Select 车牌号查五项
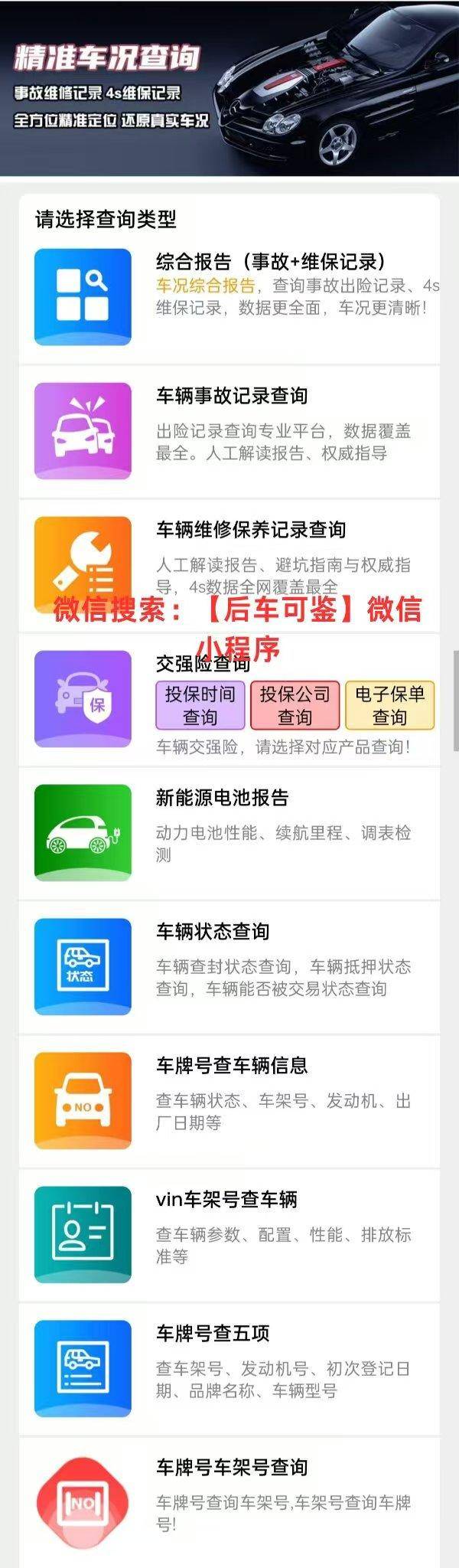Screen dimensions: 459x1568 coord(229,1368)
